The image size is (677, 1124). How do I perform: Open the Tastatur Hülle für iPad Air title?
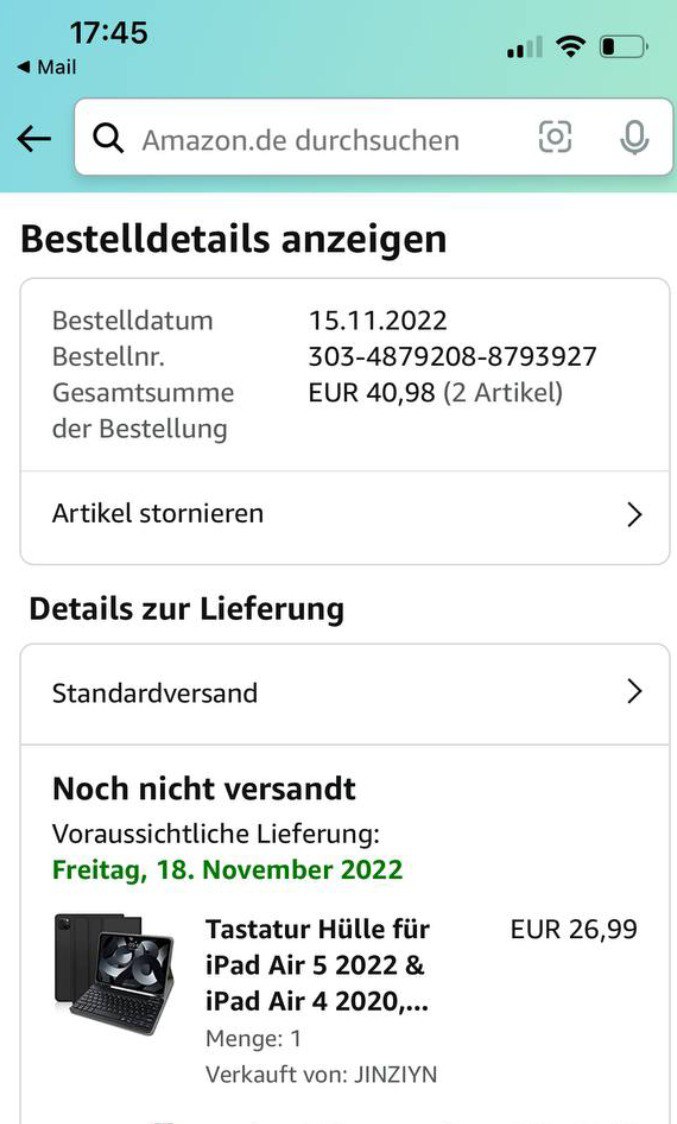tap(318, 965)
